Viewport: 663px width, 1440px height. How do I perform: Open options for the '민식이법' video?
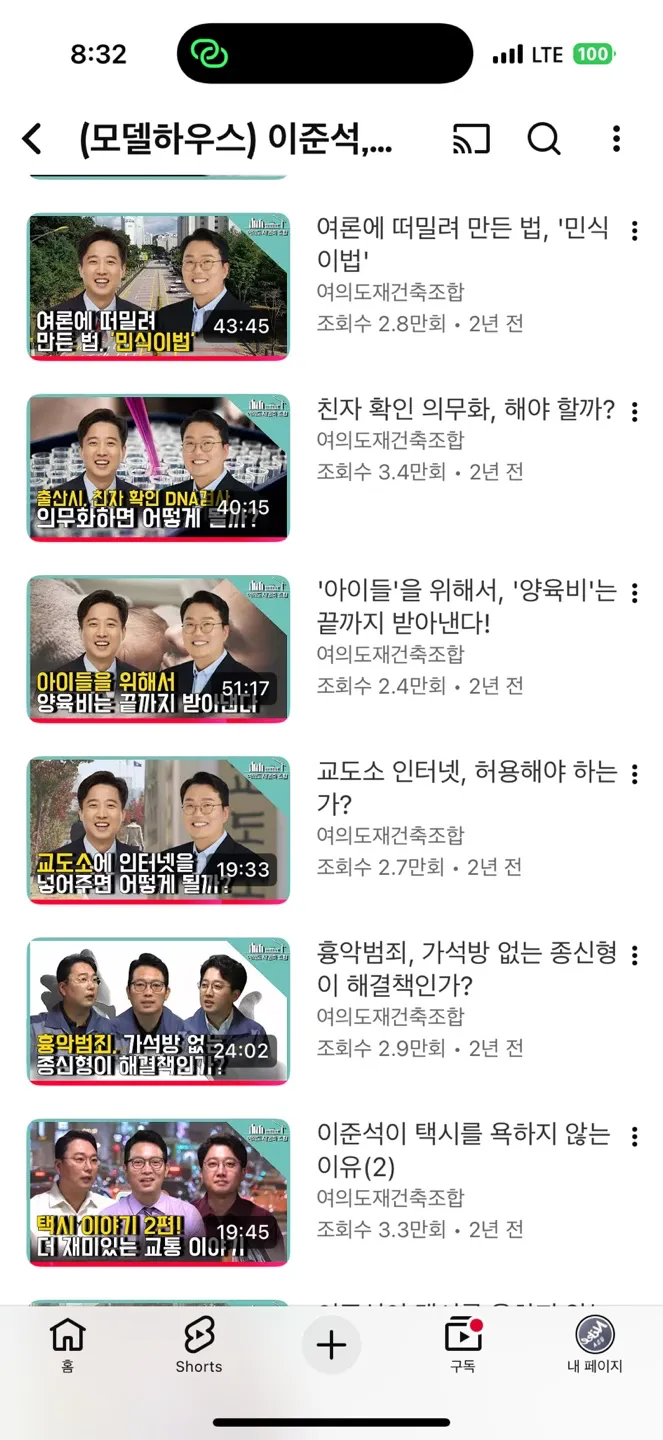[634, 231]
